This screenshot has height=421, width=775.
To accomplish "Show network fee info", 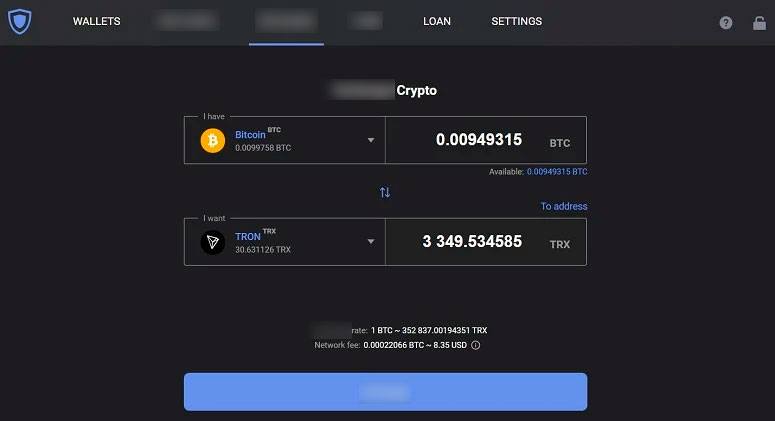I will pyautogui.click(x=475, y=345).
